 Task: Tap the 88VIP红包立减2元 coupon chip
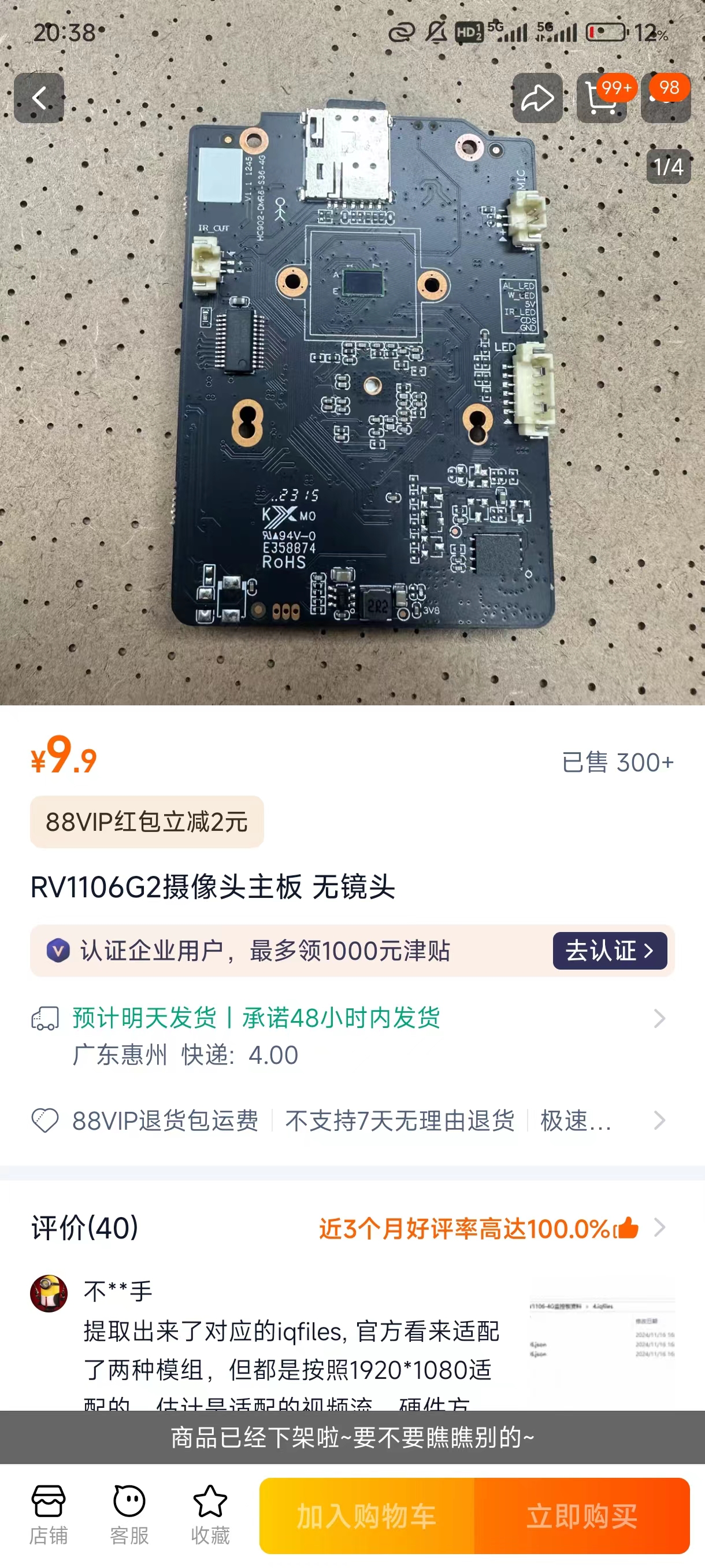[147, 822]
